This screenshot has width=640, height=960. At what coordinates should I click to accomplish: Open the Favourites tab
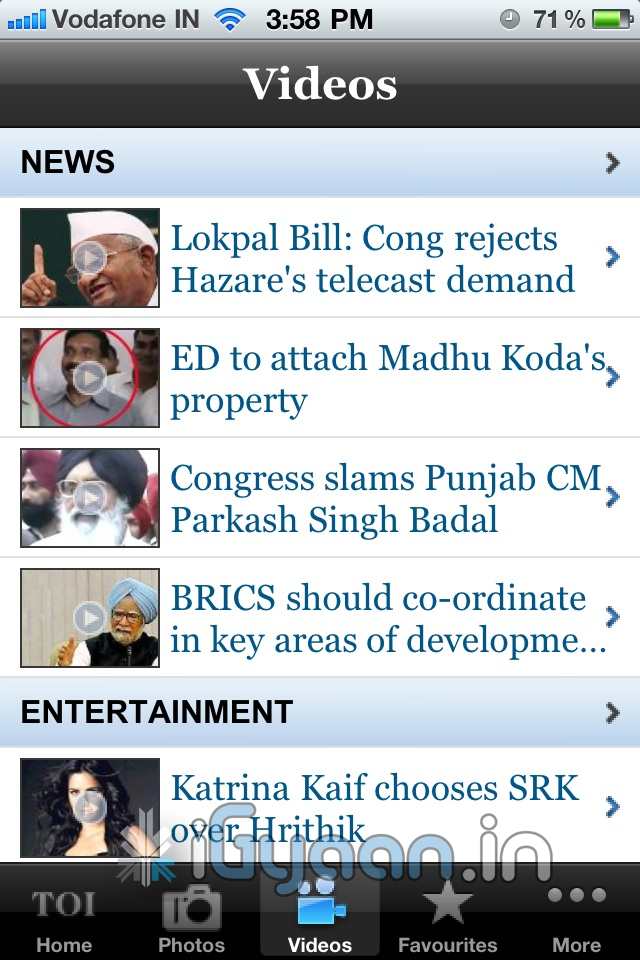coord(447,917)
